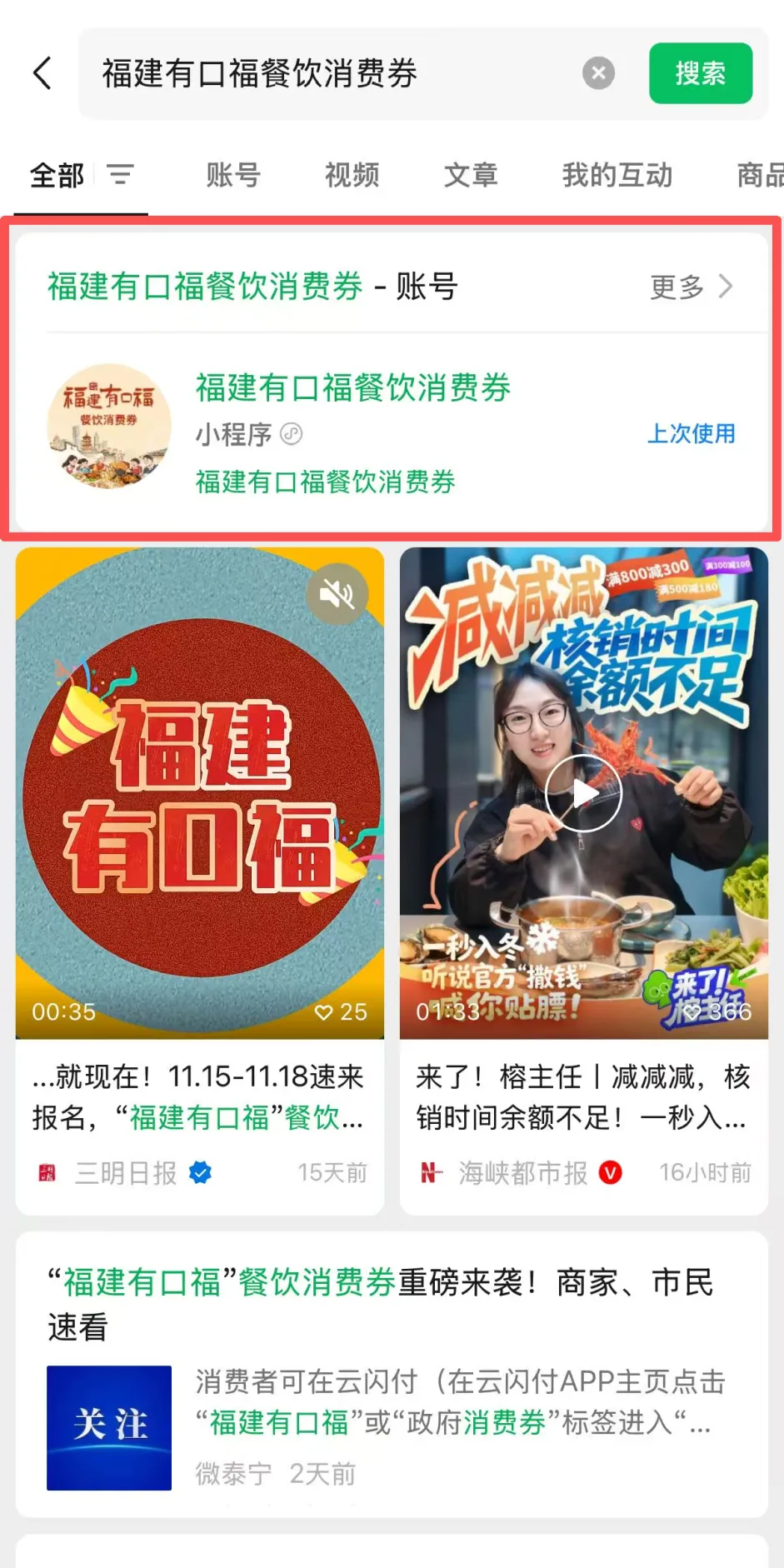Tap the link icon next to 小程序
This screenshot has height=1568, width=784.
pyautogui.click(x=291, y=434)
